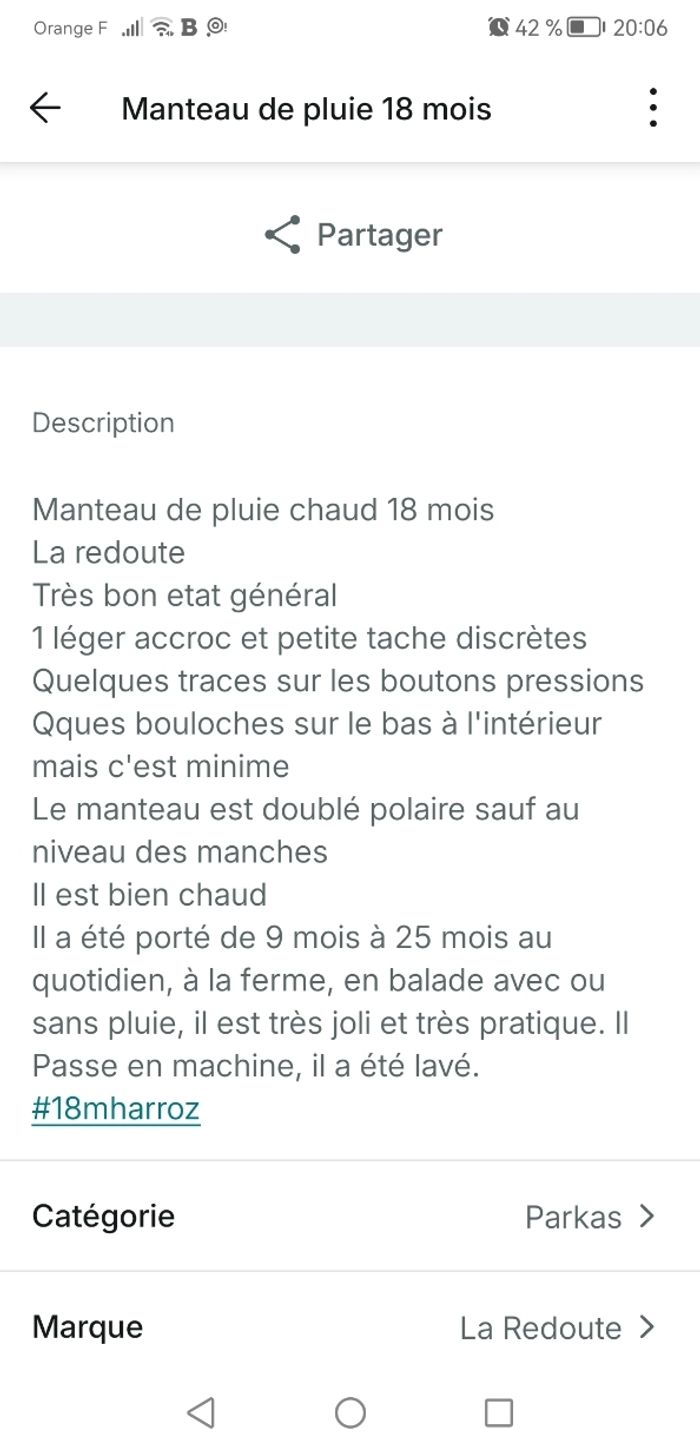Open recent apps with the square button
Screen dimensions: 700x1452
pos(498,1412)
